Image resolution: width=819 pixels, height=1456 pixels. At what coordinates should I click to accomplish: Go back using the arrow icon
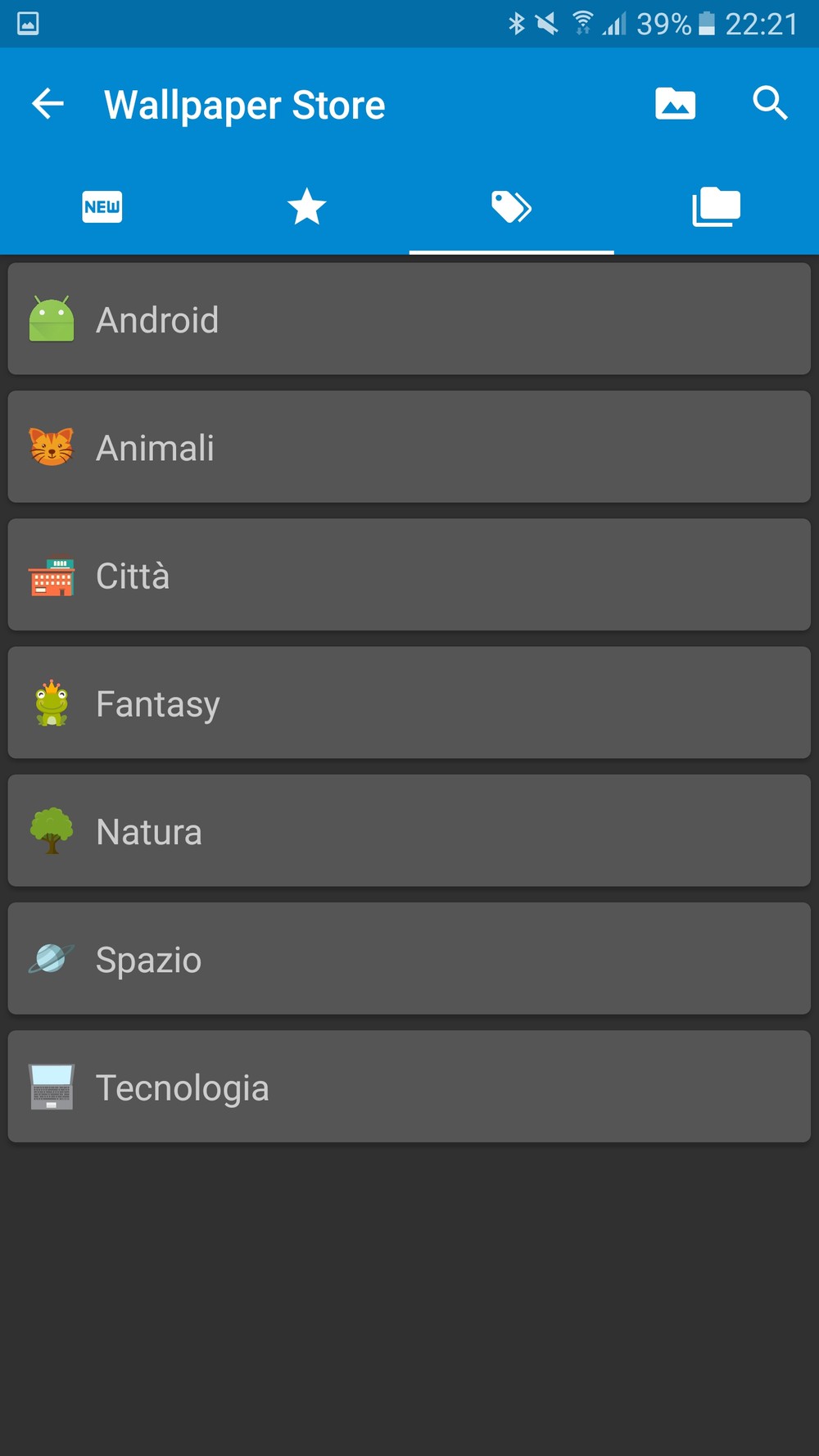(x=48, y=103)
